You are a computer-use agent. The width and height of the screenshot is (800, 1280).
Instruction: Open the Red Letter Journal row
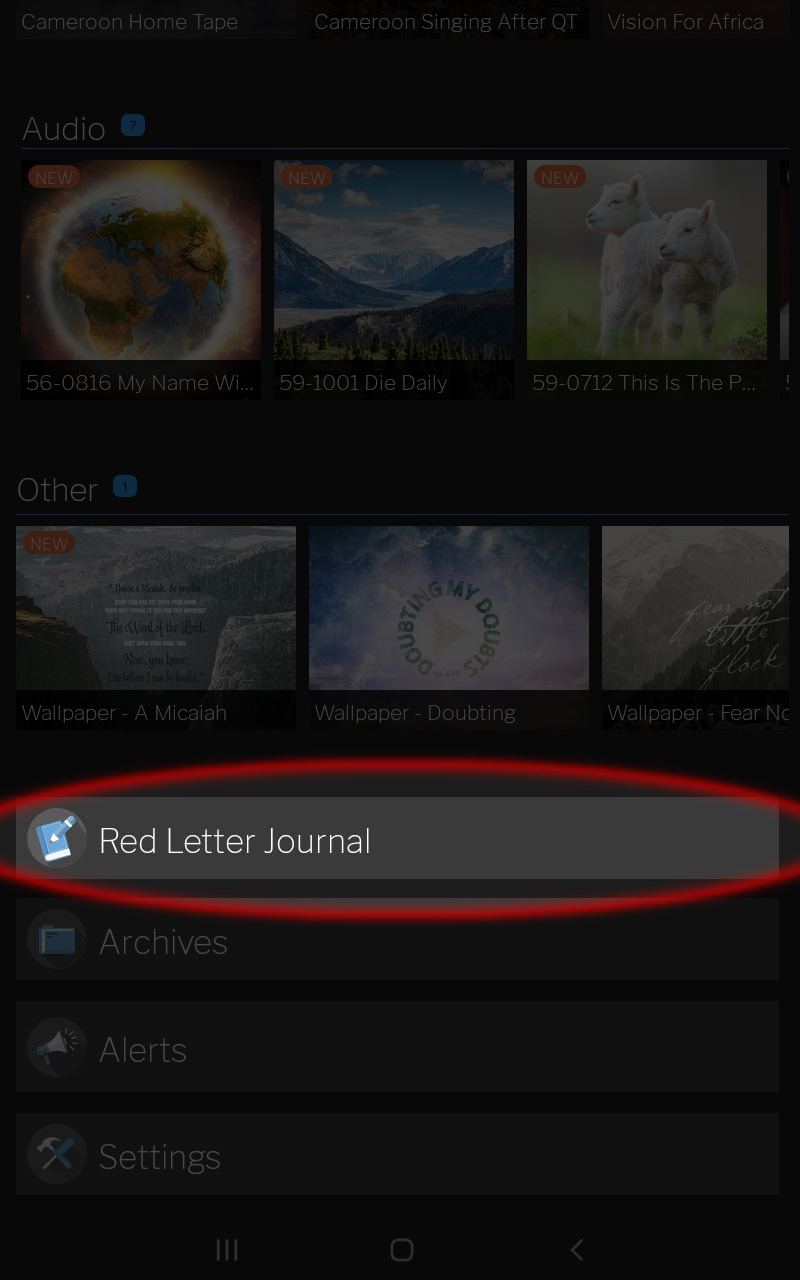coord(397,839)
